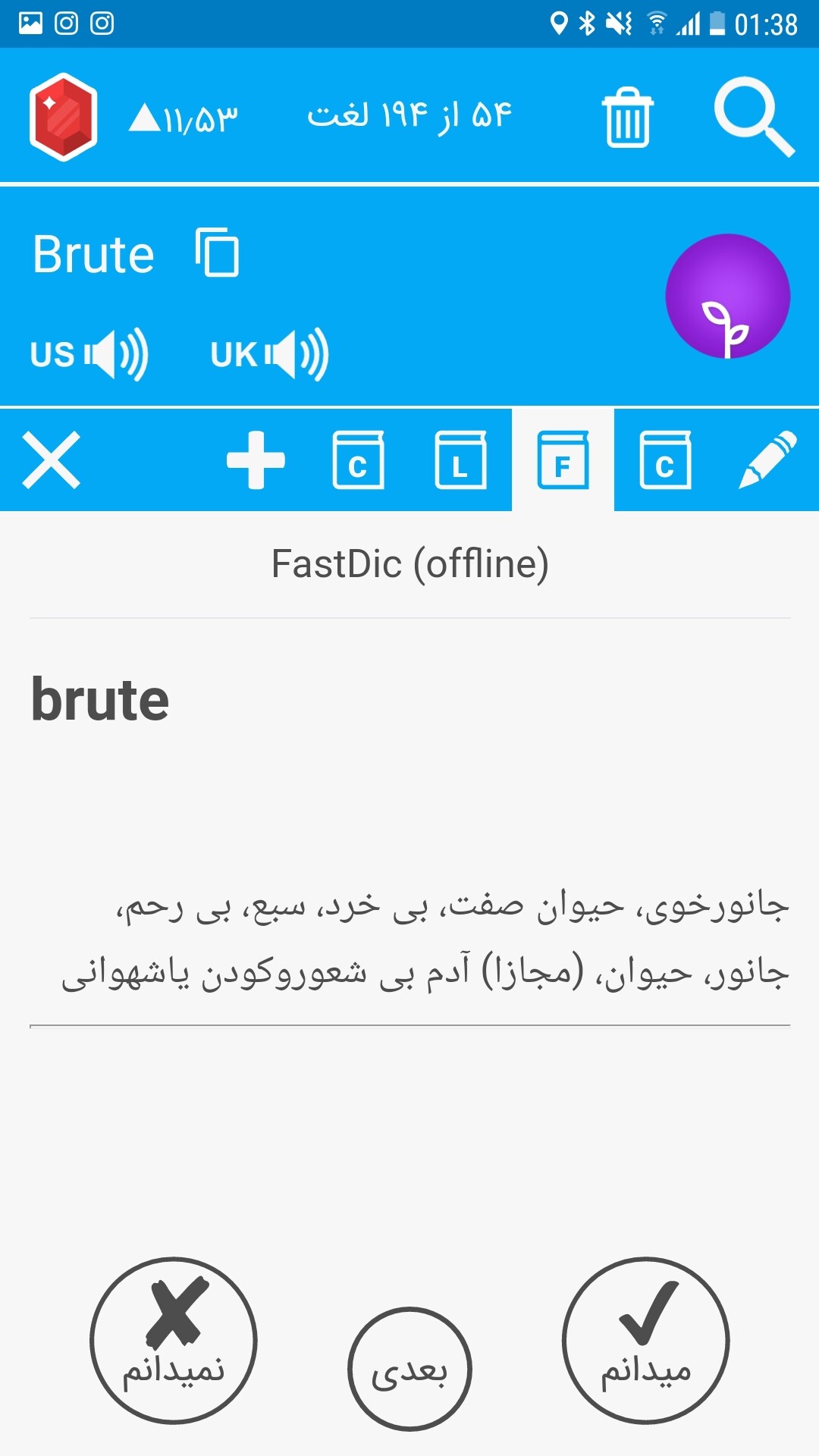The width and height of the screenshot is (819, 1456).
Task: Add a new dictionary with the plus icon
Action: [256, 460]
